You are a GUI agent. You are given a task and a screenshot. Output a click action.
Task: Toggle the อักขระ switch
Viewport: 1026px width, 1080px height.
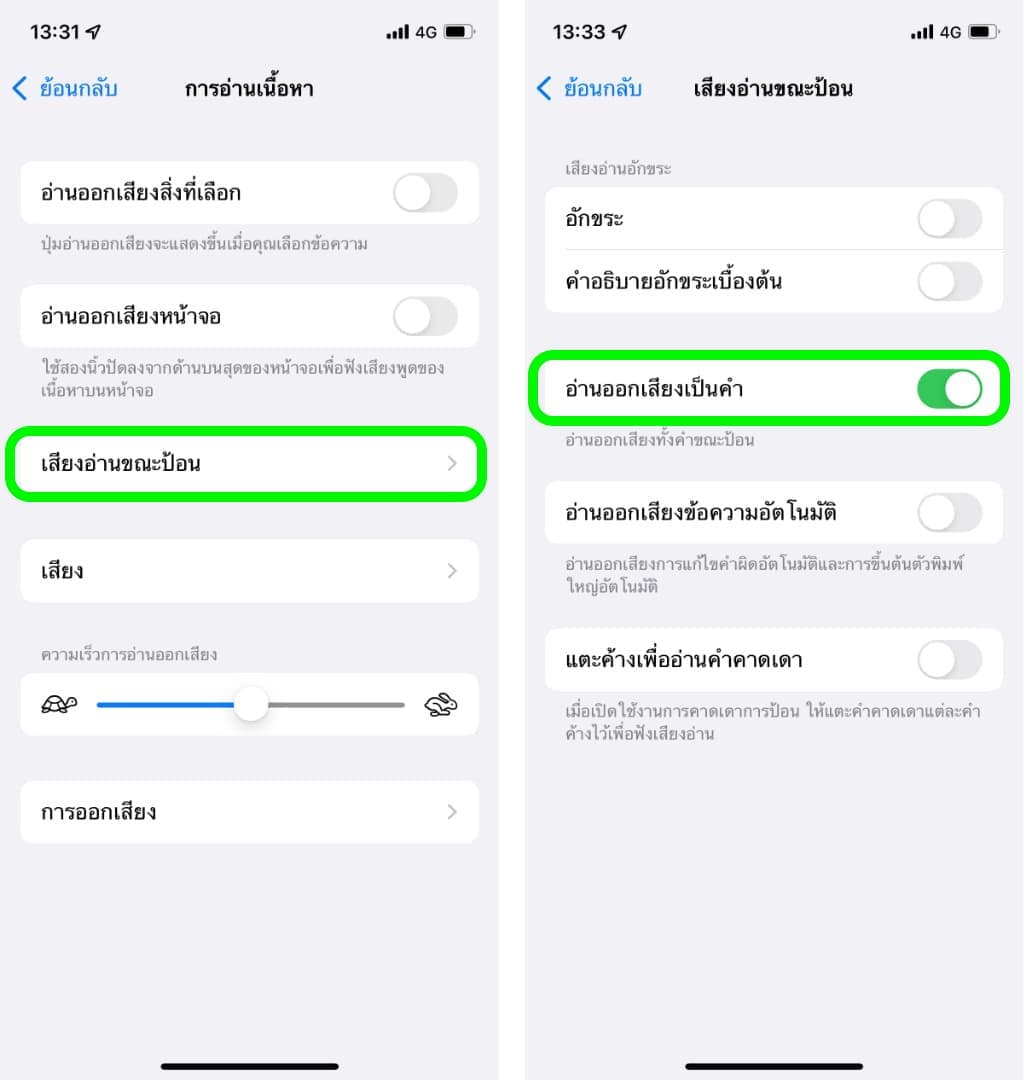coord(949,219)
